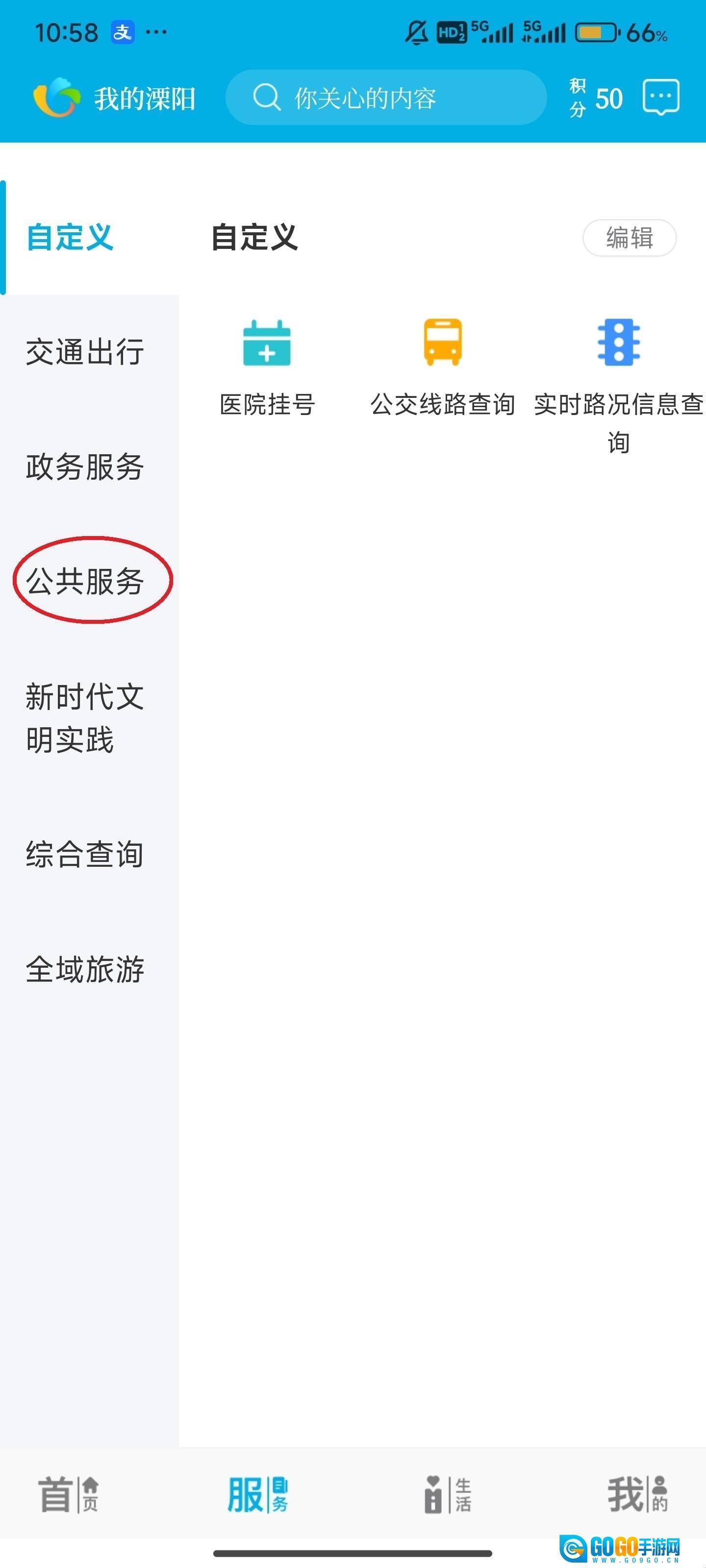Select the 自定义 category in the sidebar
This screenshot has width=706, height=1568.
[70, 237]
